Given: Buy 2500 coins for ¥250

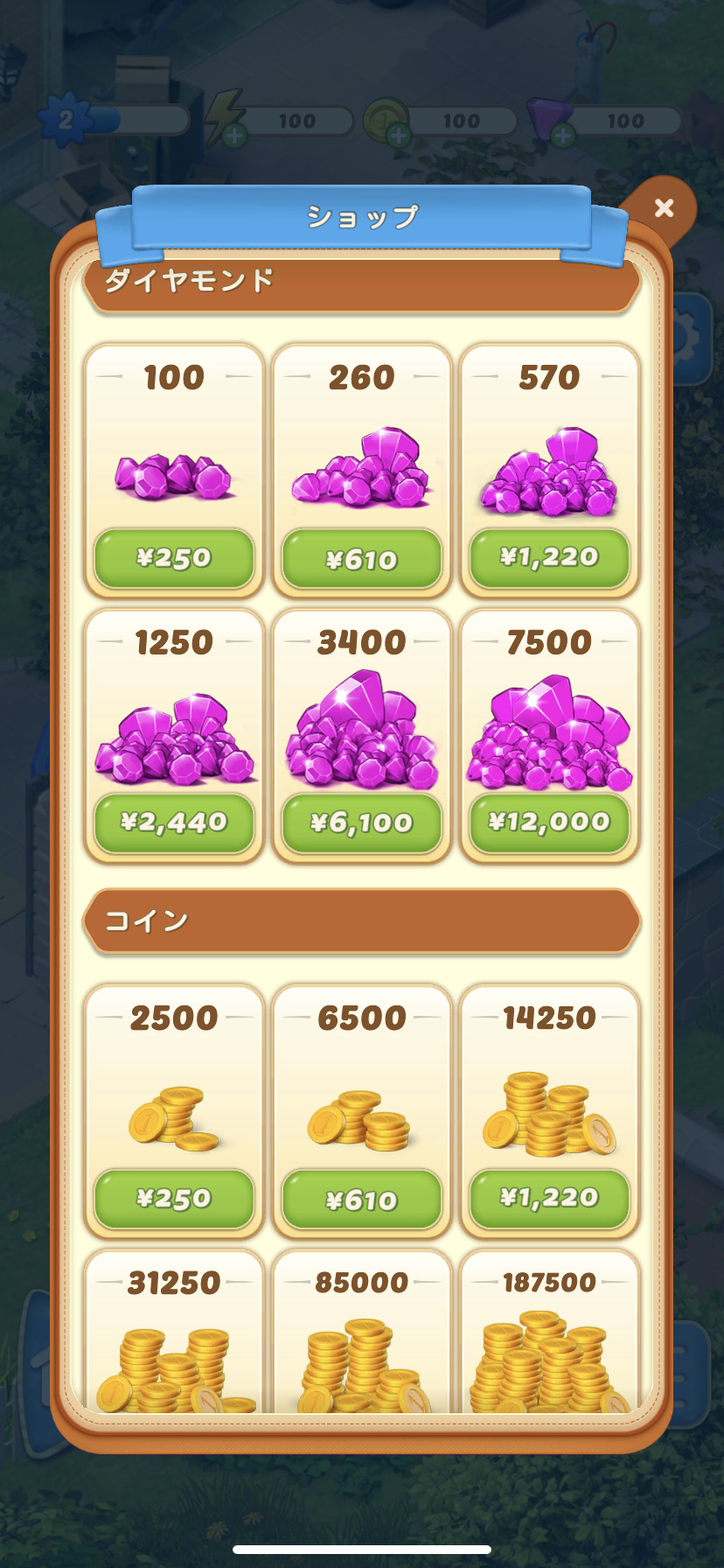Looking at the screenshot, I should 174,1198.
